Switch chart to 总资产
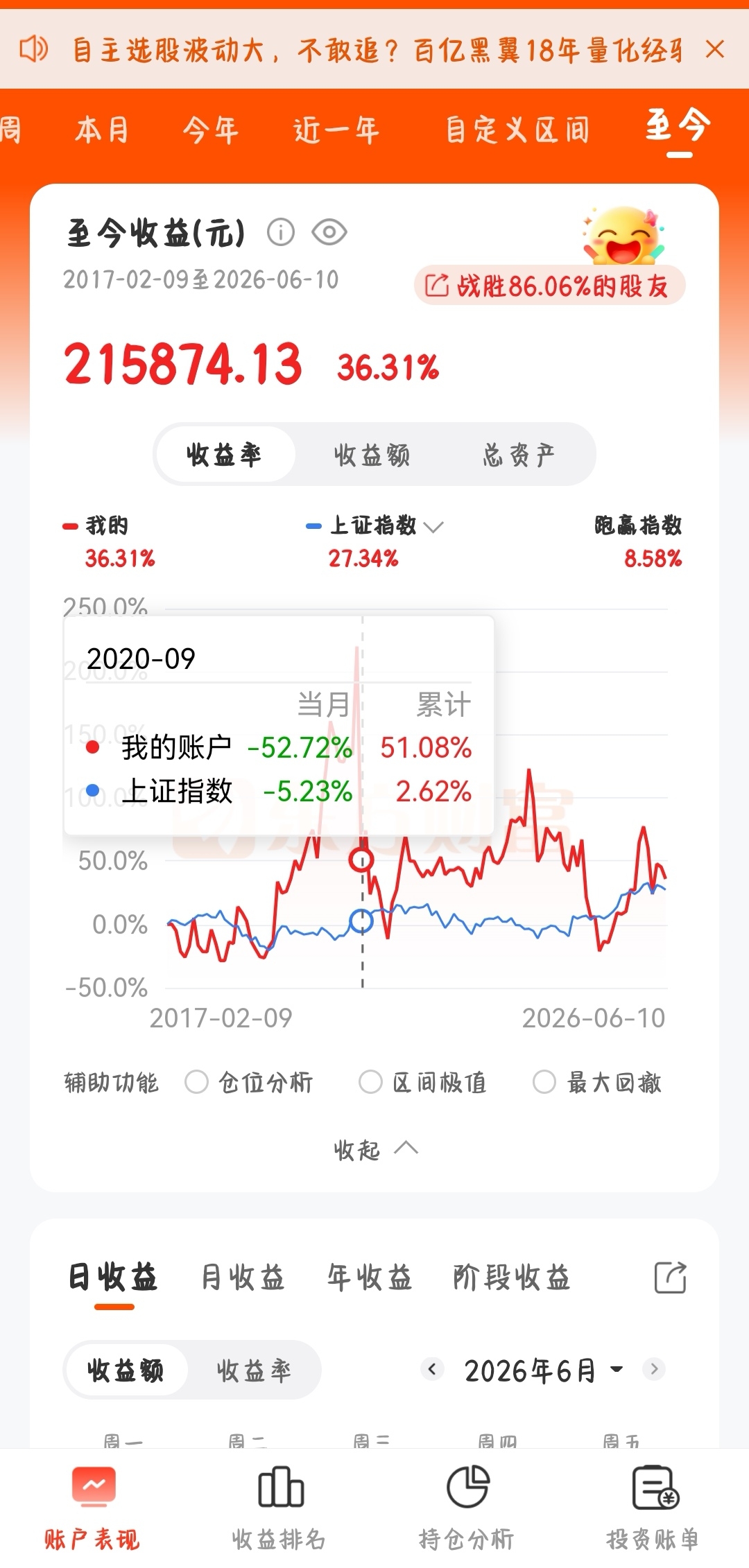Image resolution: width=749 pixels, height=1568 pixels. coord(518,455)
